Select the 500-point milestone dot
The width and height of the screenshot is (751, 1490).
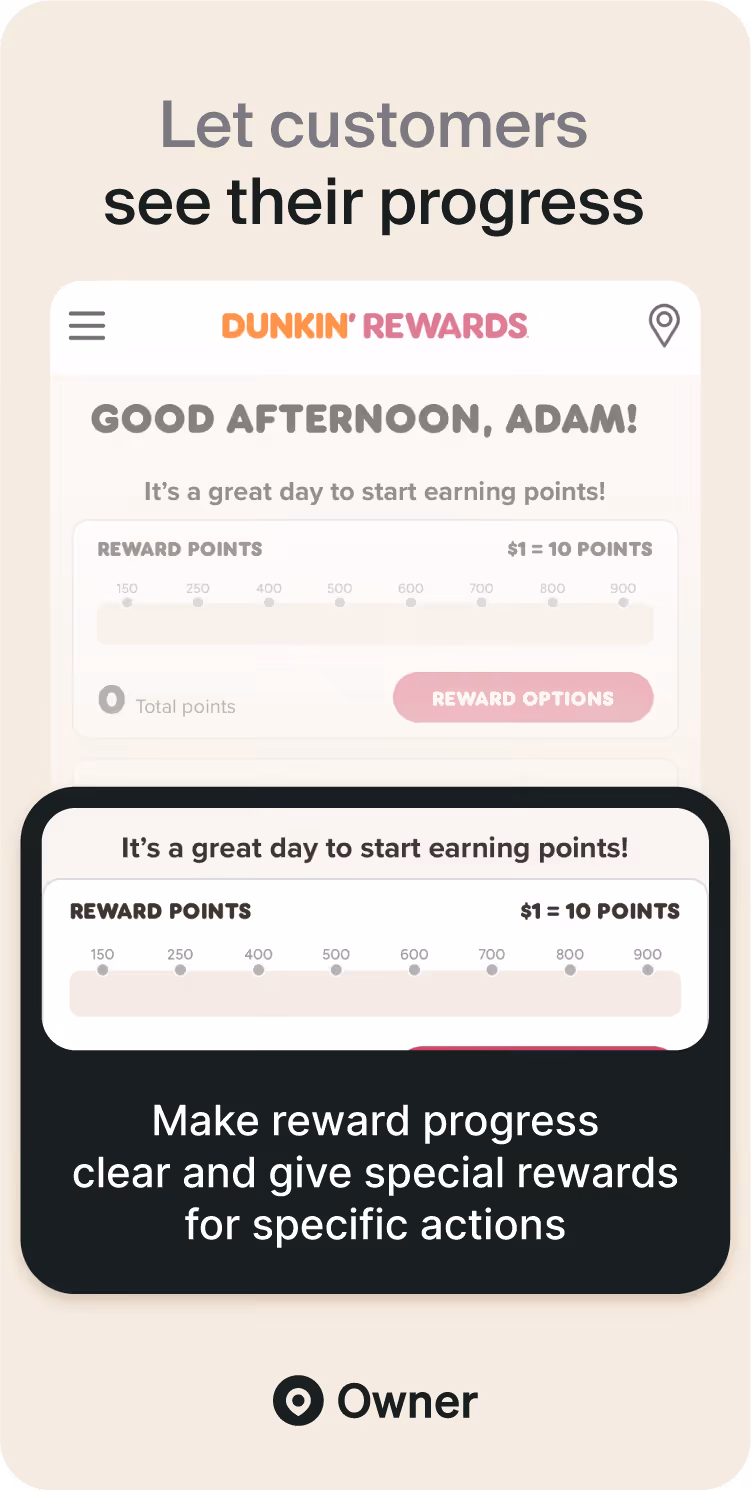coord(336,968)
